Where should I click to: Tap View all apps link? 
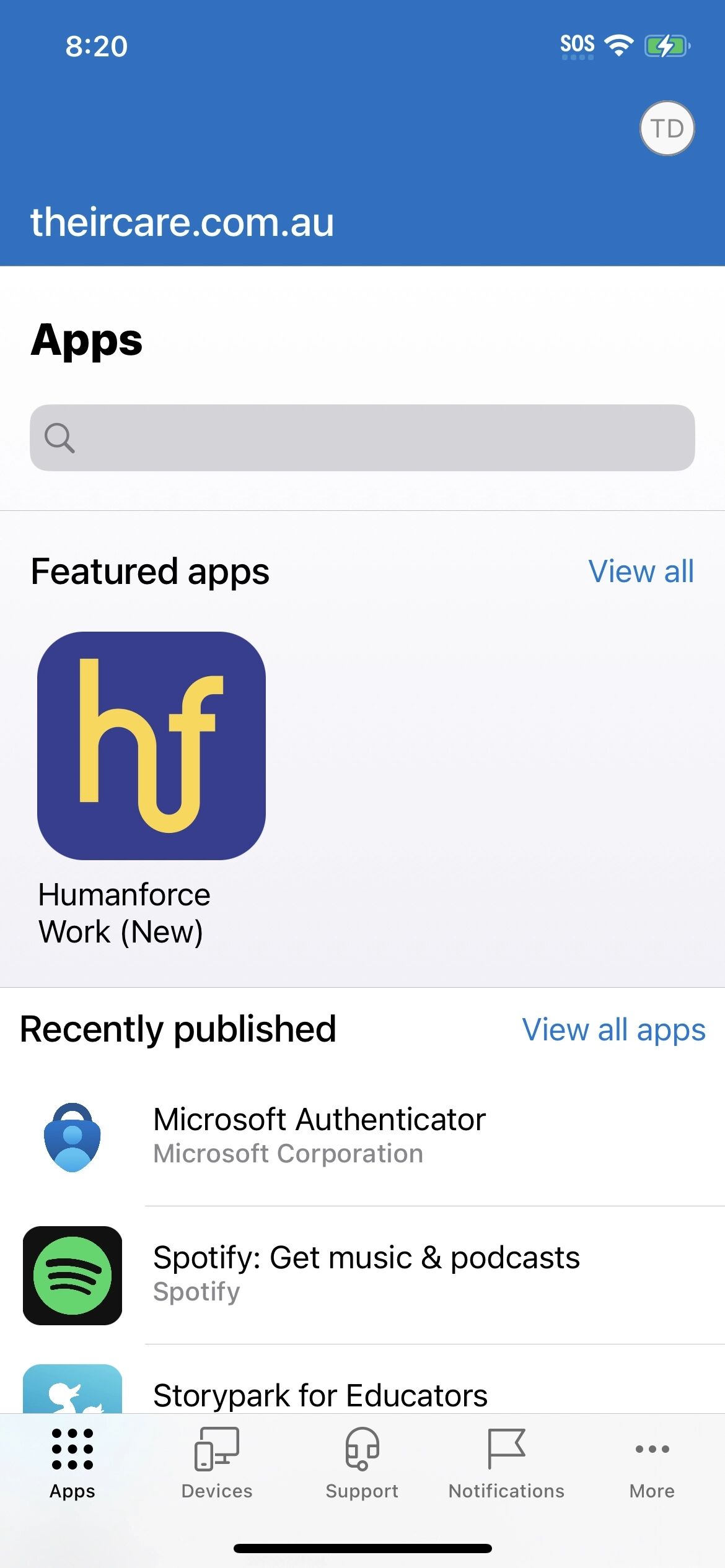pos(613,1029)
